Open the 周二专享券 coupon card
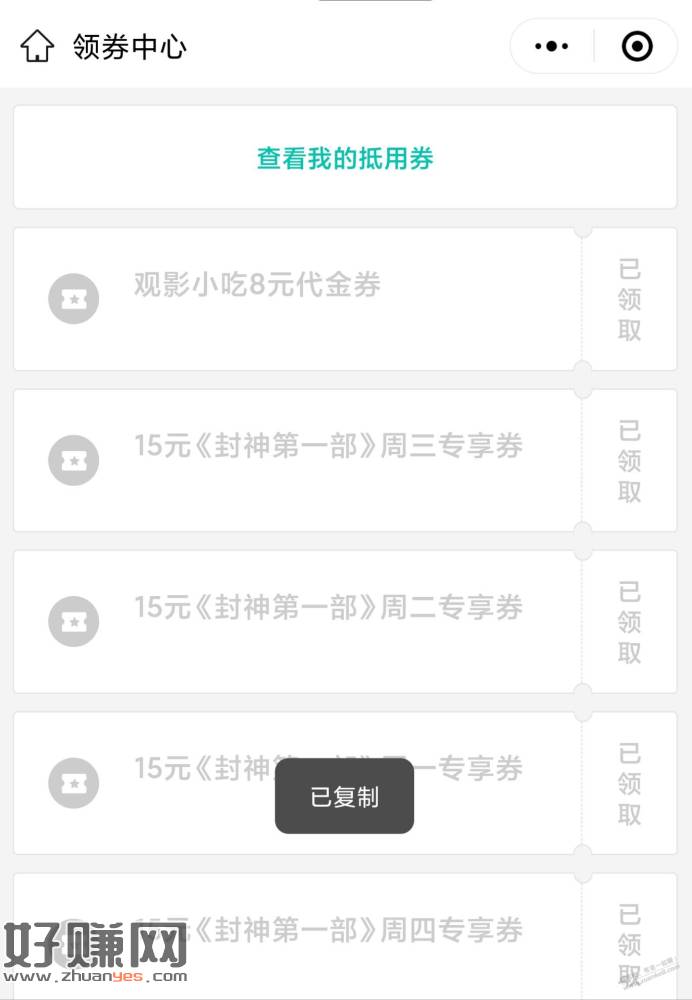The height and width of the screenshot is (1000, 692). point(327,607)
